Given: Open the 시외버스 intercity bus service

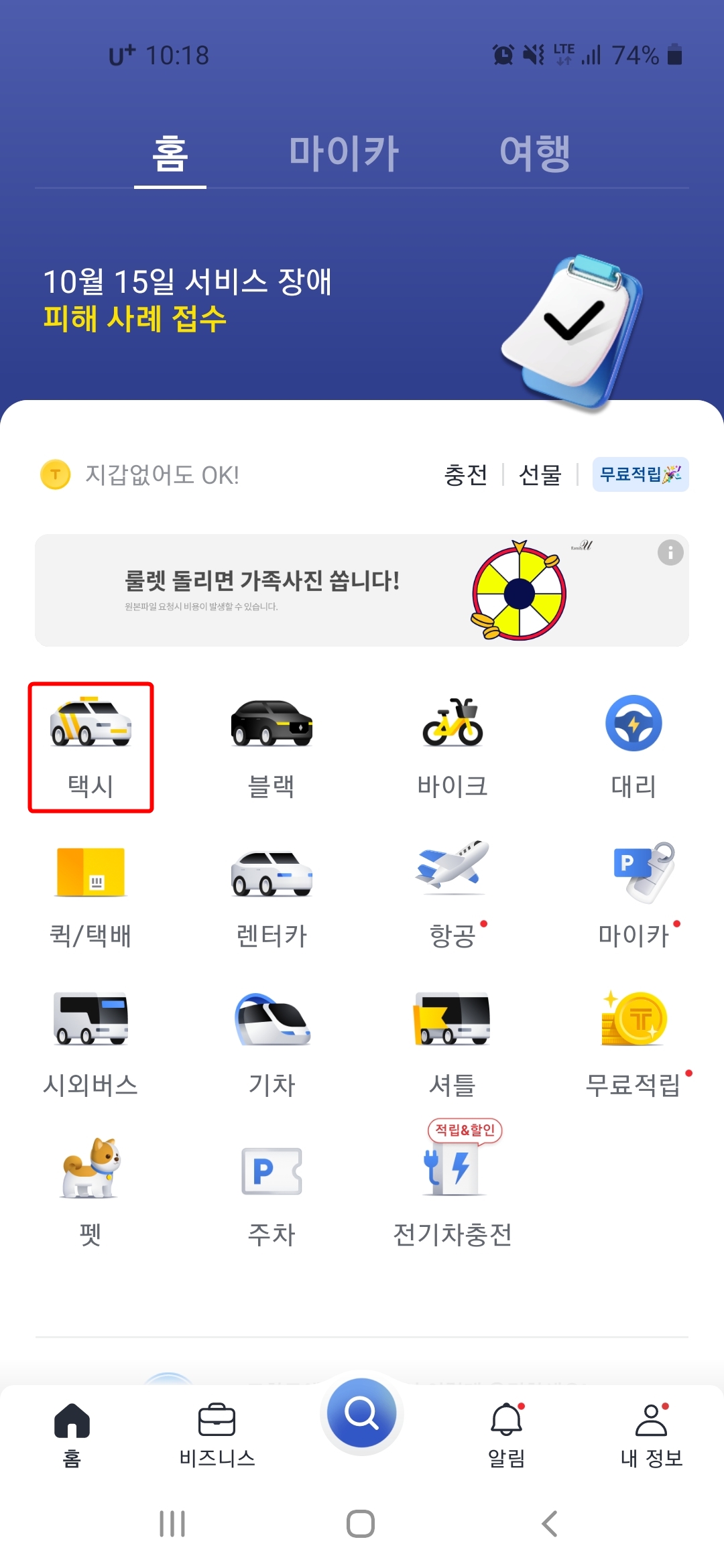Looking at the screenshot, I should pyautogui.click(x=90, y=1045).
